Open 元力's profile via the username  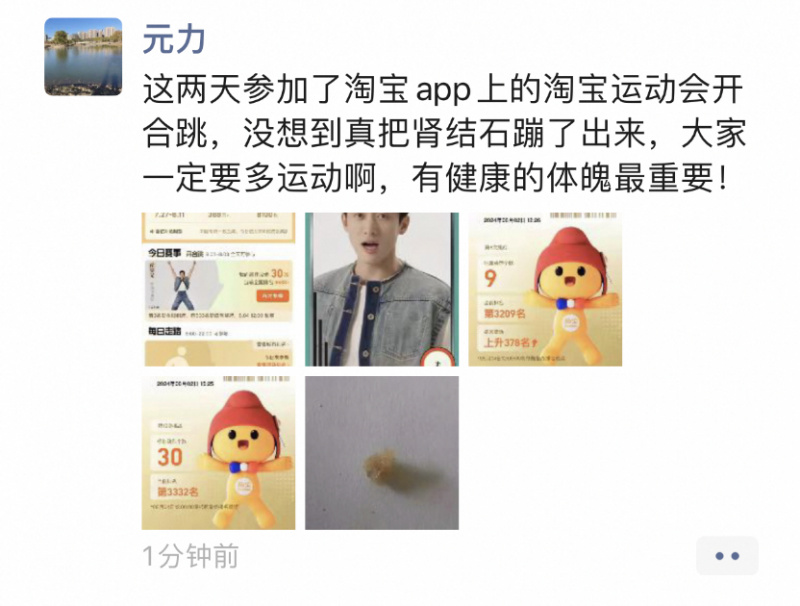[x=173, y=39]
